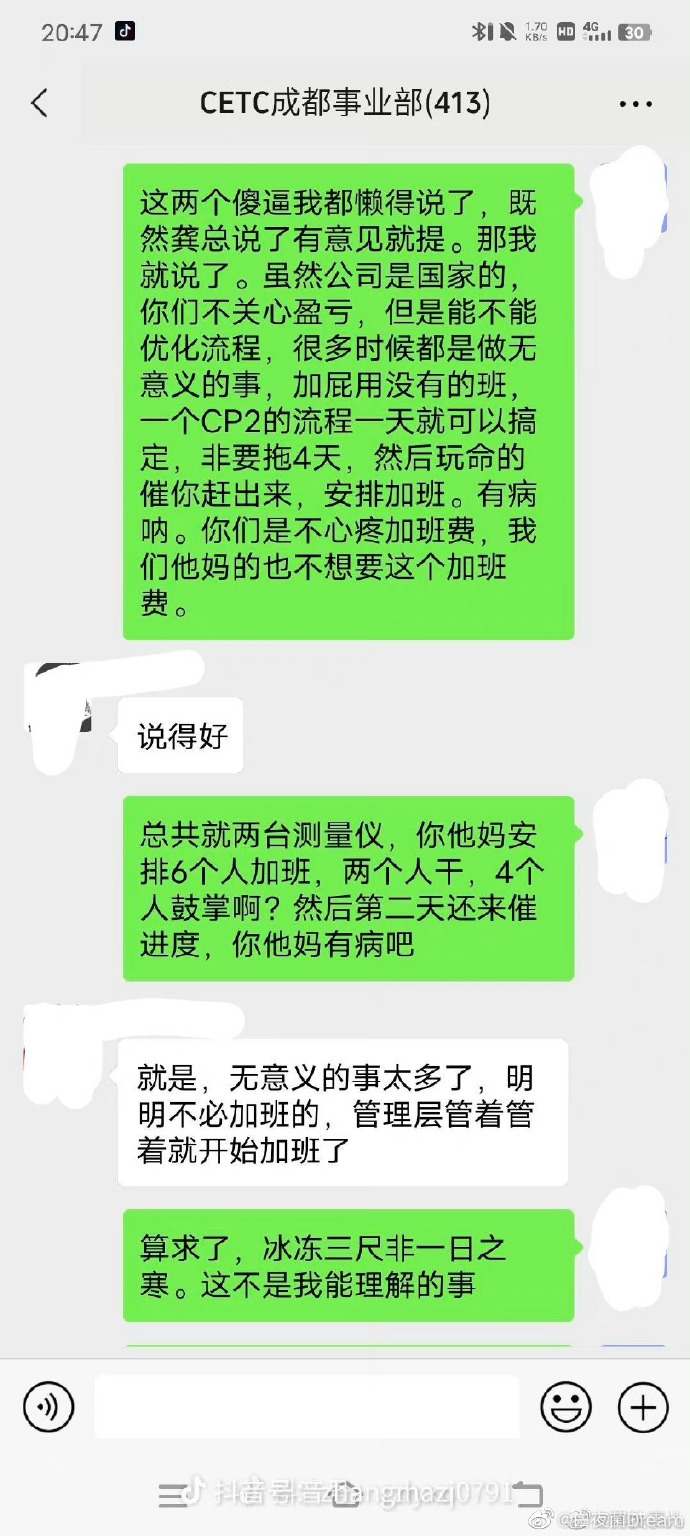Open the group chat overflow menu
Viewport: 690px width, 1536px height.
[635, 104]
